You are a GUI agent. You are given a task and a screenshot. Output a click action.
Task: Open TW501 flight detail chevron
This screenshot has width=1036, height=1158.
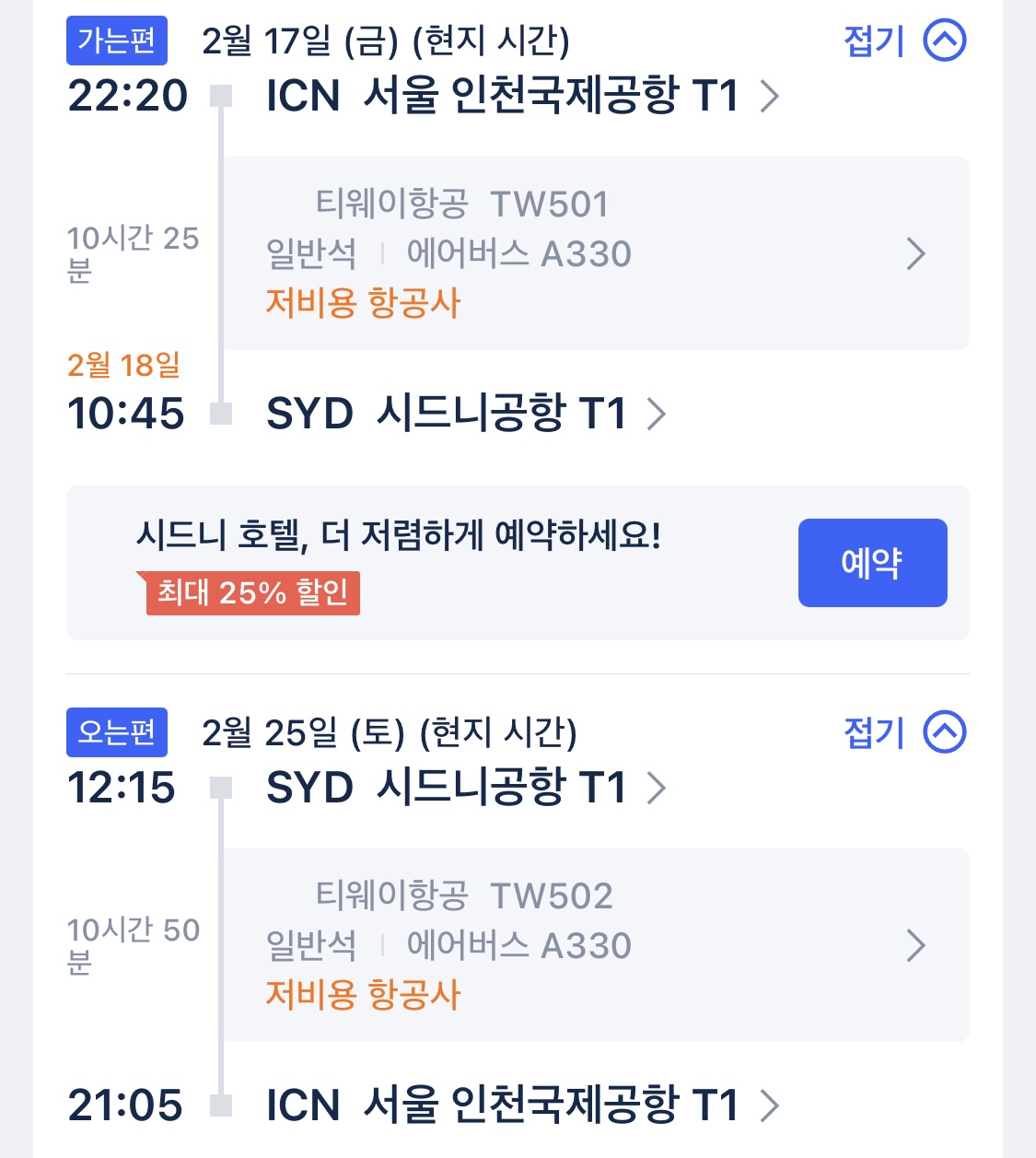coord(915,253)
